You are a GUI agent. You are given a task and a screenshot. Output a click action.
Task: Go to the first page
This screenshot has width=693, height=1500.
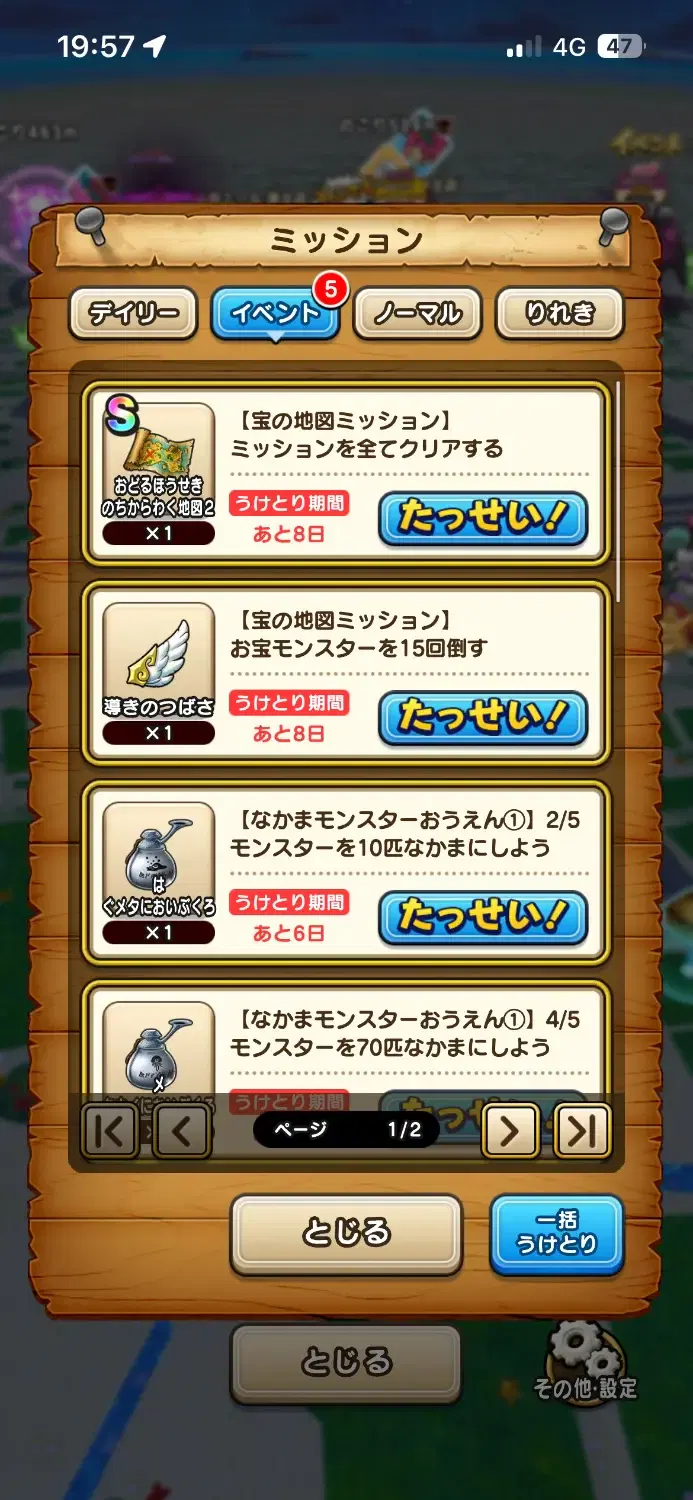(x=109, y=1131)
